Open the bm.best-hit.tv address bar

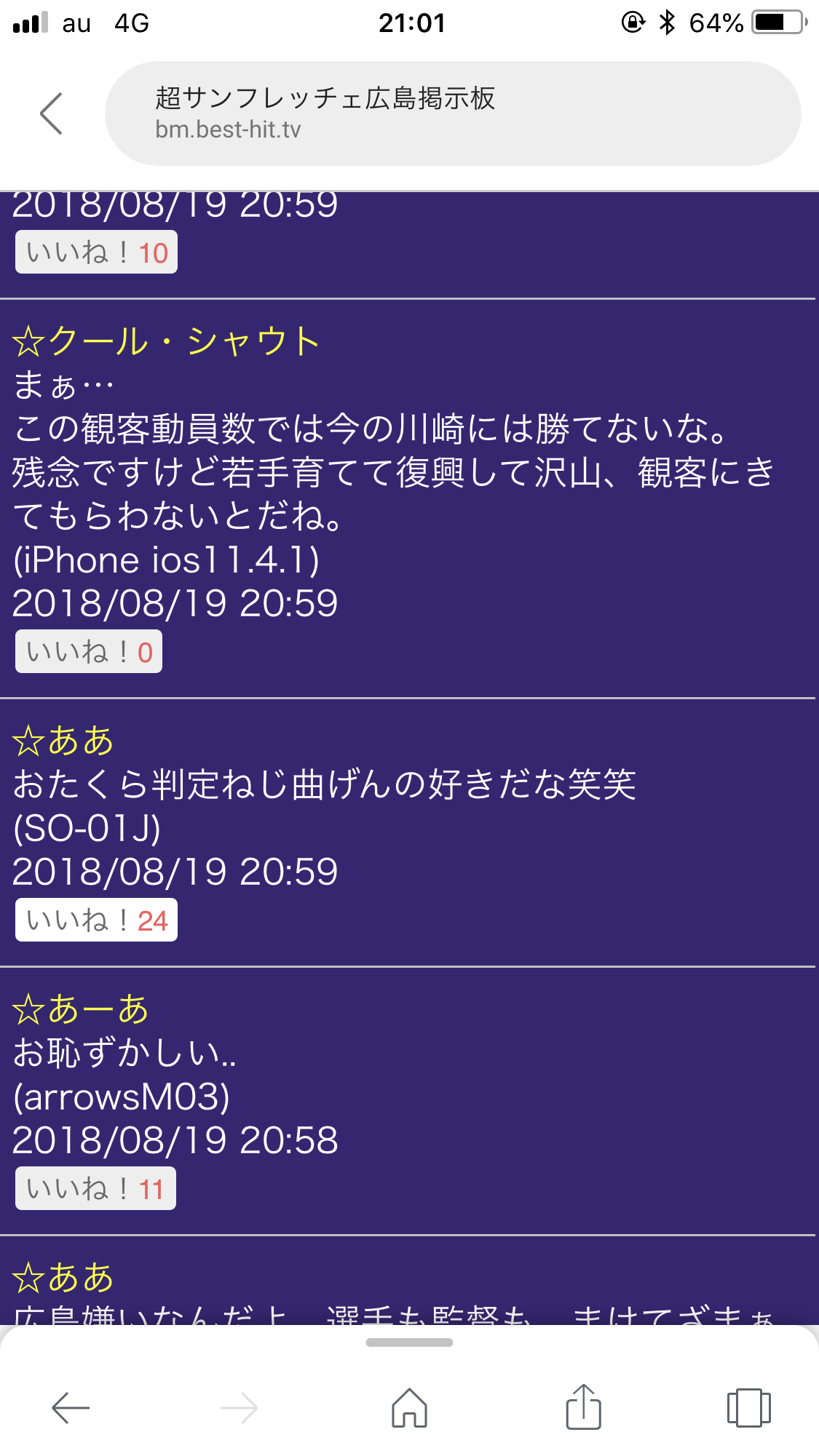453,114
